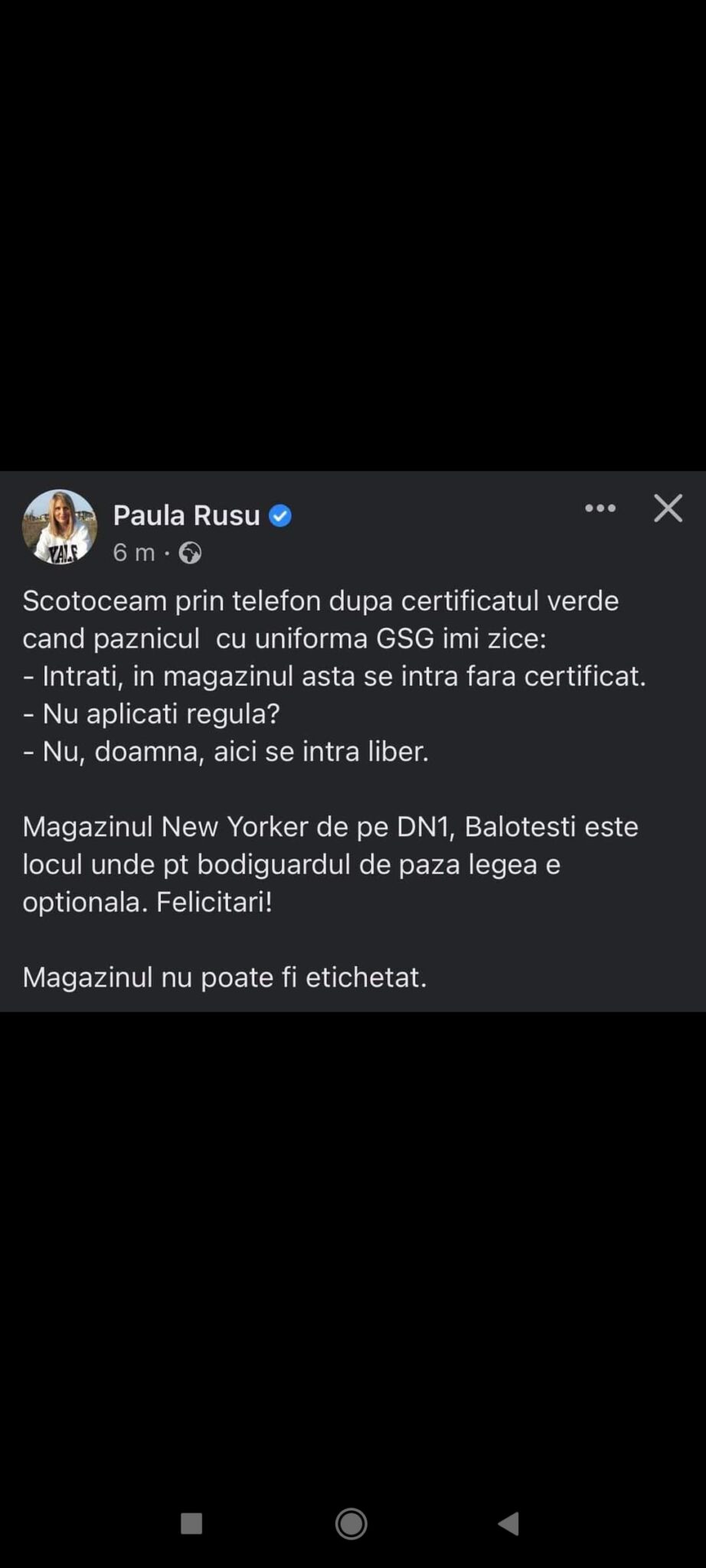Open the recent apps view
Viewport: 706px width, 1568px height.
(191, 1524)
